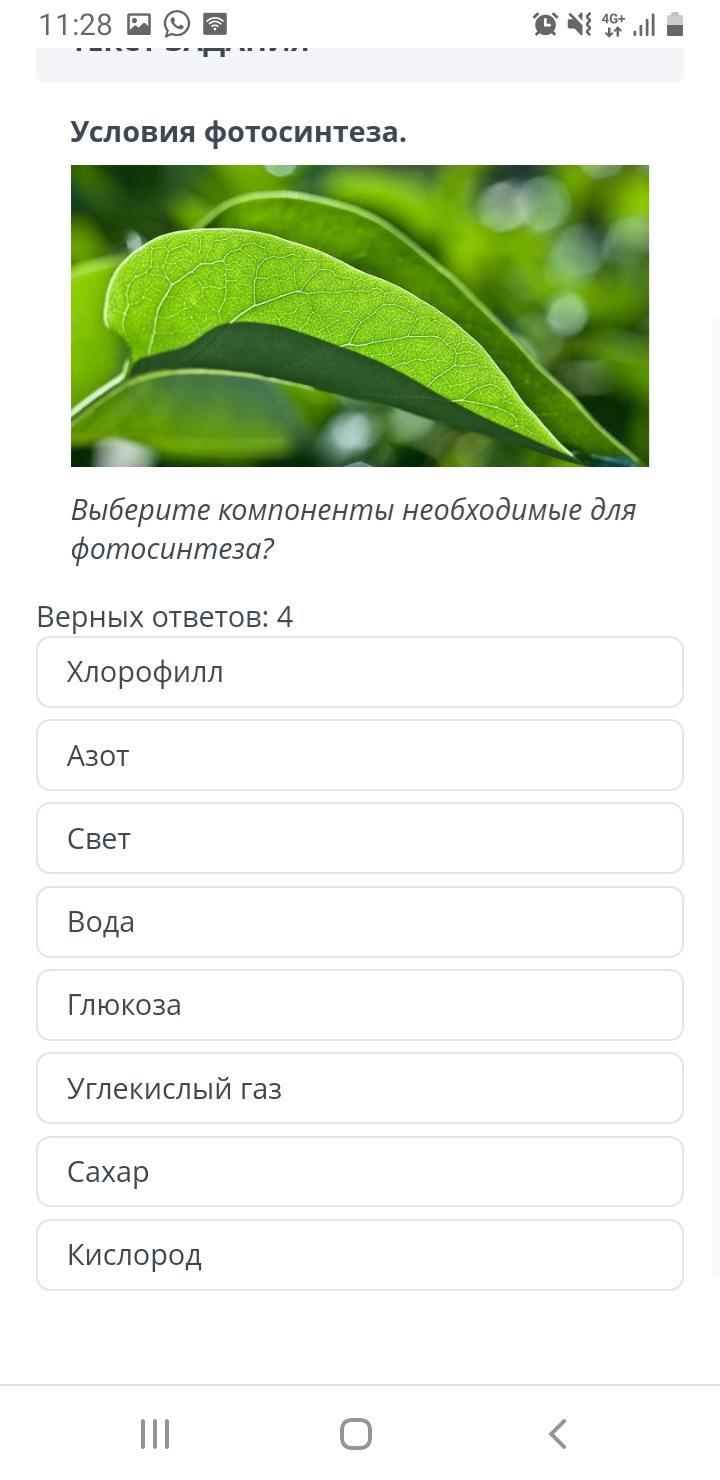Screen dimensions: 720x1480
Task: Choose the Азот answer option
Action: click(x=360, y=755)
